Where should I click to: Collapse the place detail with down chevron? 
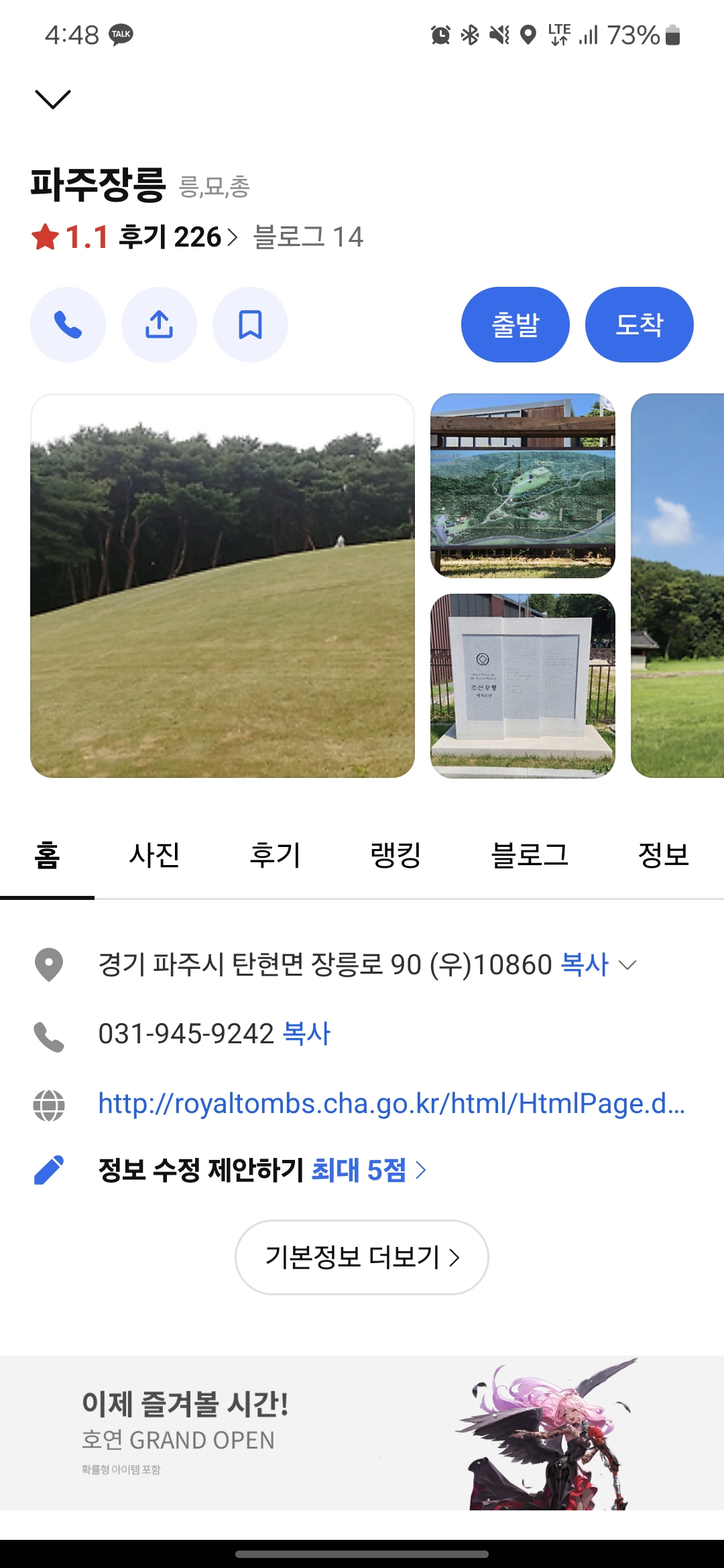coord(52,99)
